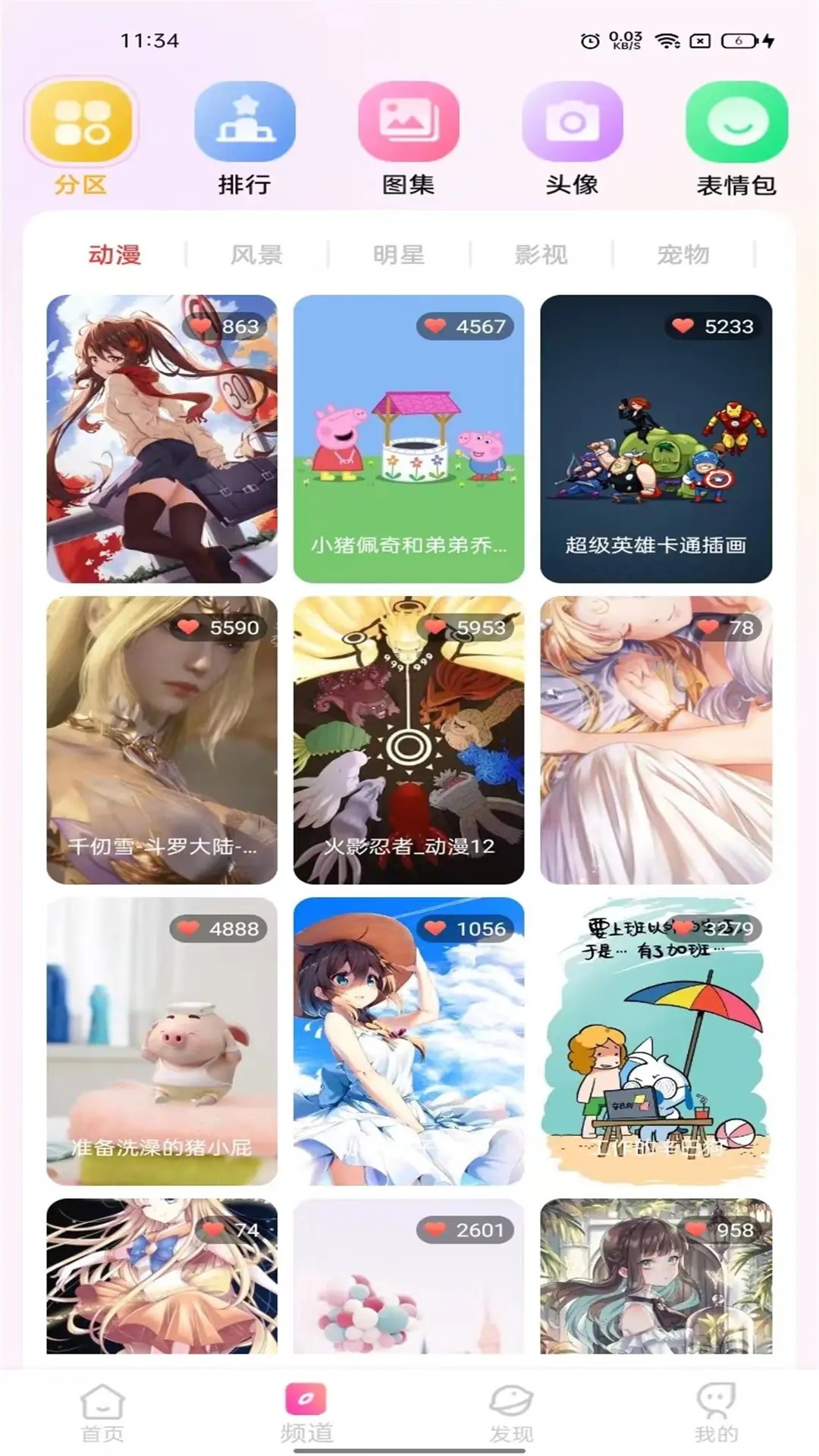Open the 头像 avatar section
This screenshot has width=819, height=1456.
tap(572, 138)
